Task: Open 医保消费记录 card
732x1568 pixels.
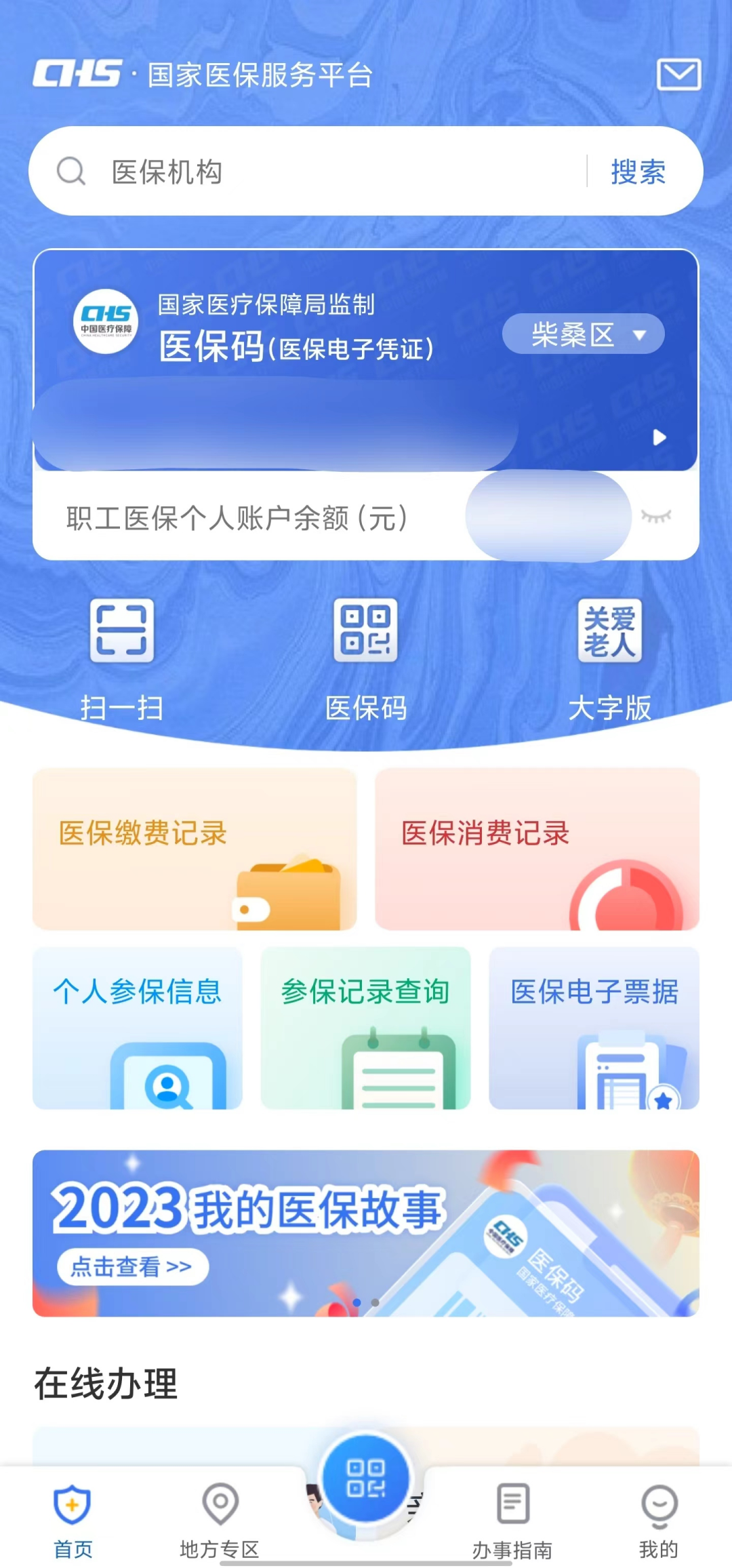Action: (x=537, y=849)
